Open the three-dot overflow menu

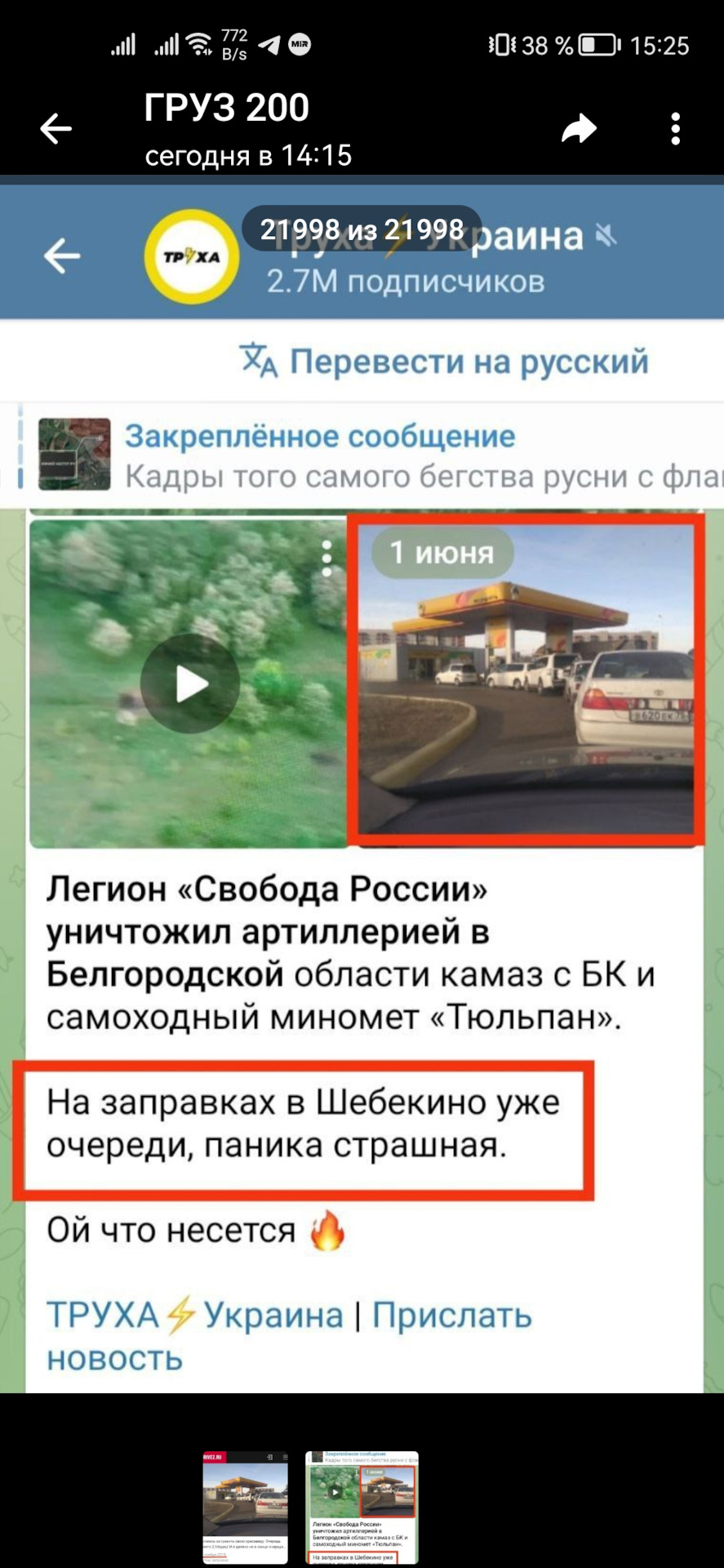675,129
